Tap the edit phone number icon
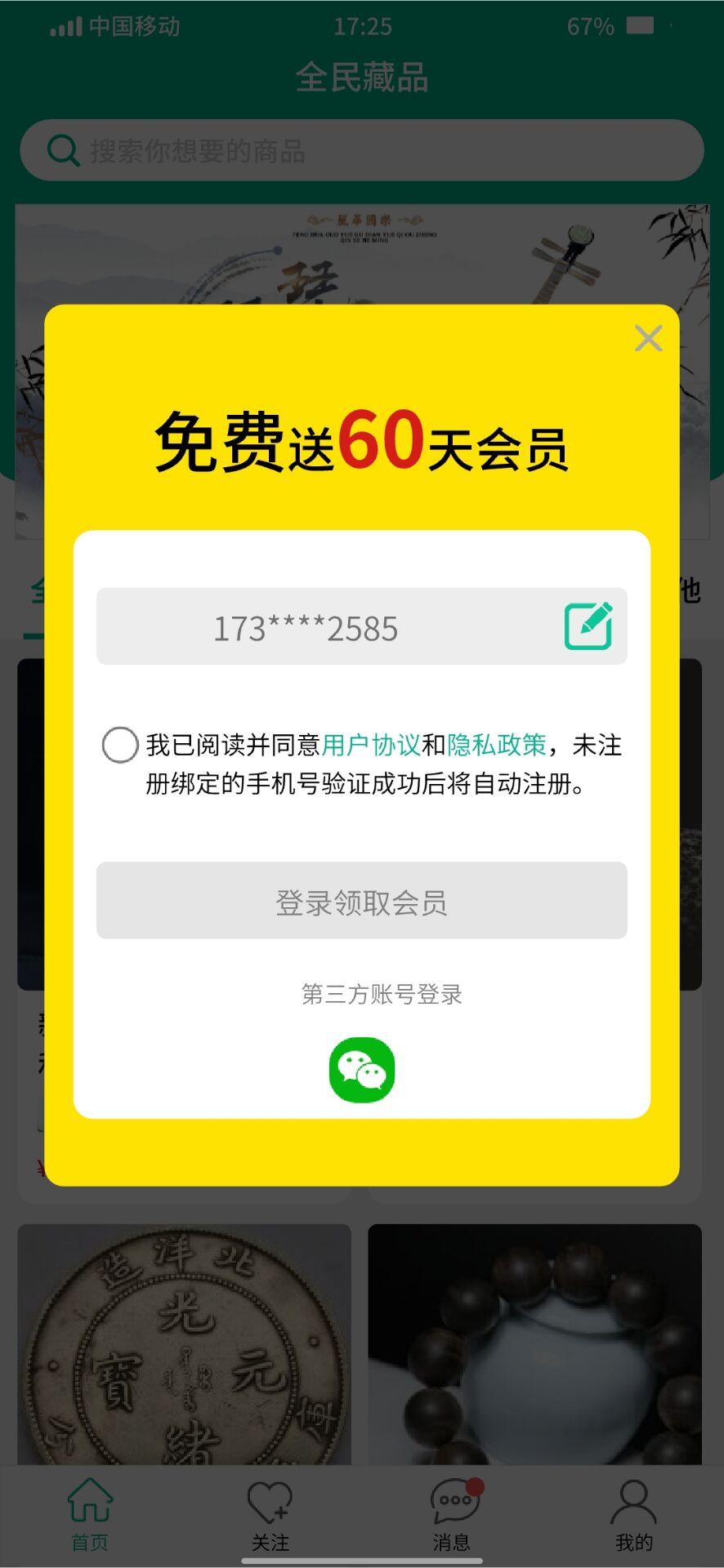 pyautogui.click(x=588, y=626)
